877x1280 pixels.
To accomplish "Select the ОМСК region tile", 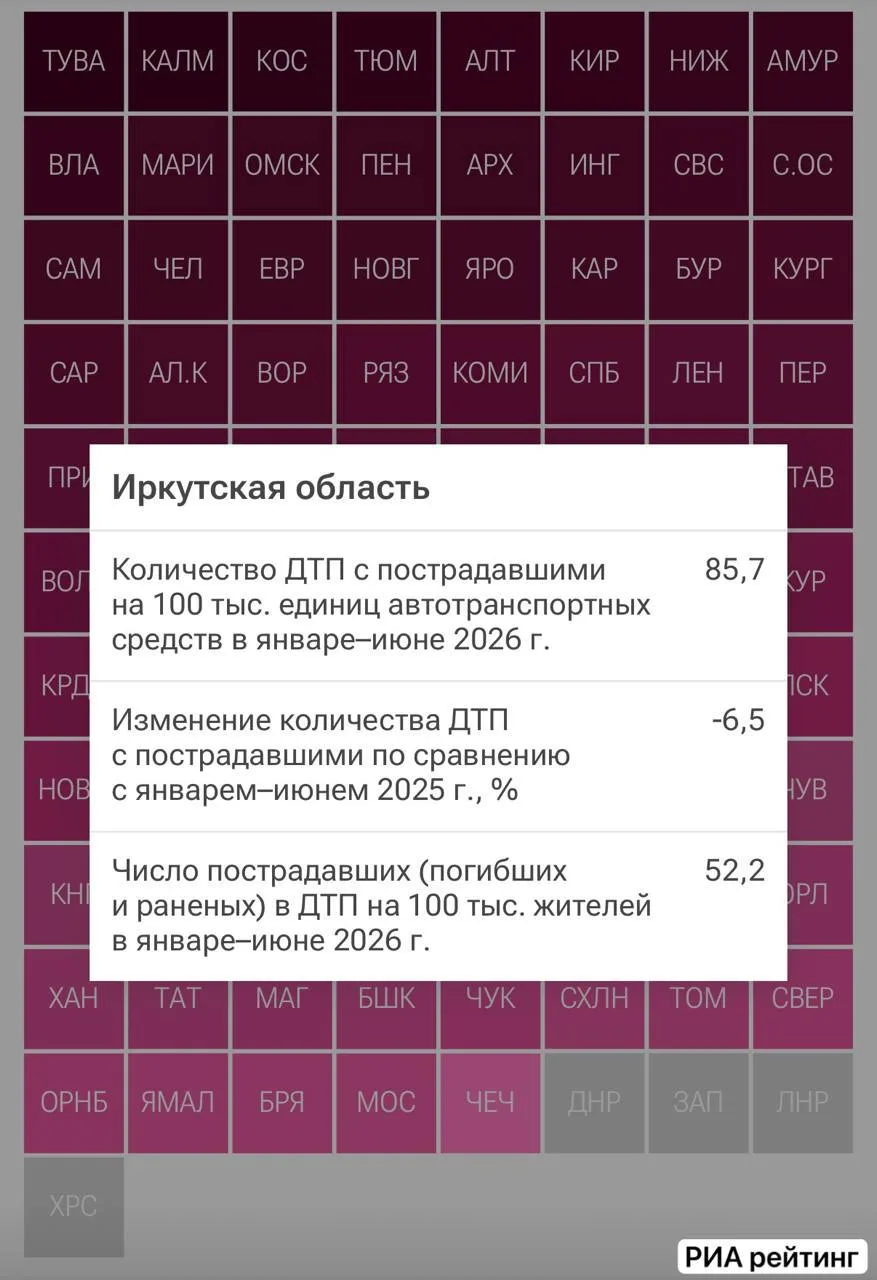I will (x=282, y=165).
